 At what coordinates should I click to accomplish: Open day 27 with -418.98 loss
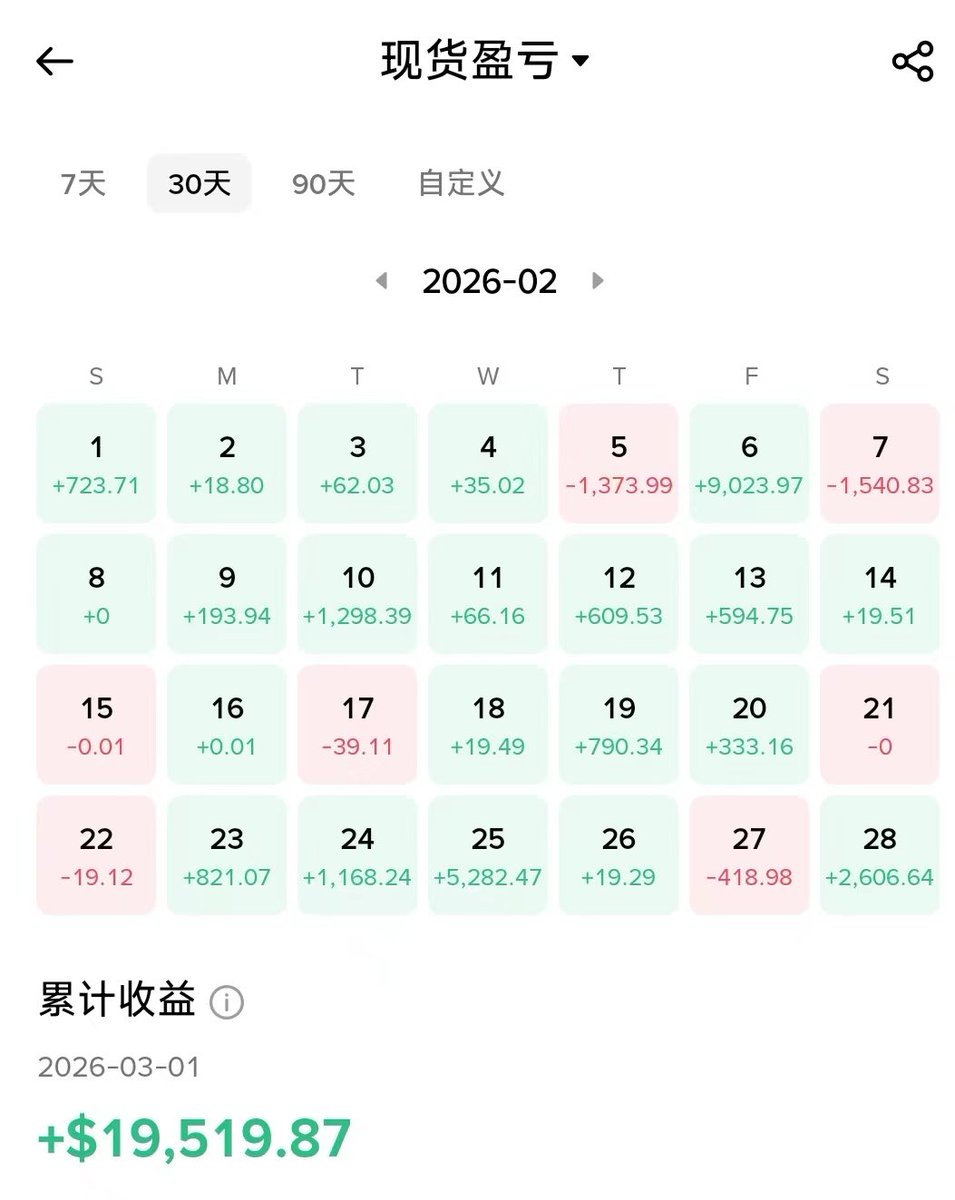pos(749,855)
